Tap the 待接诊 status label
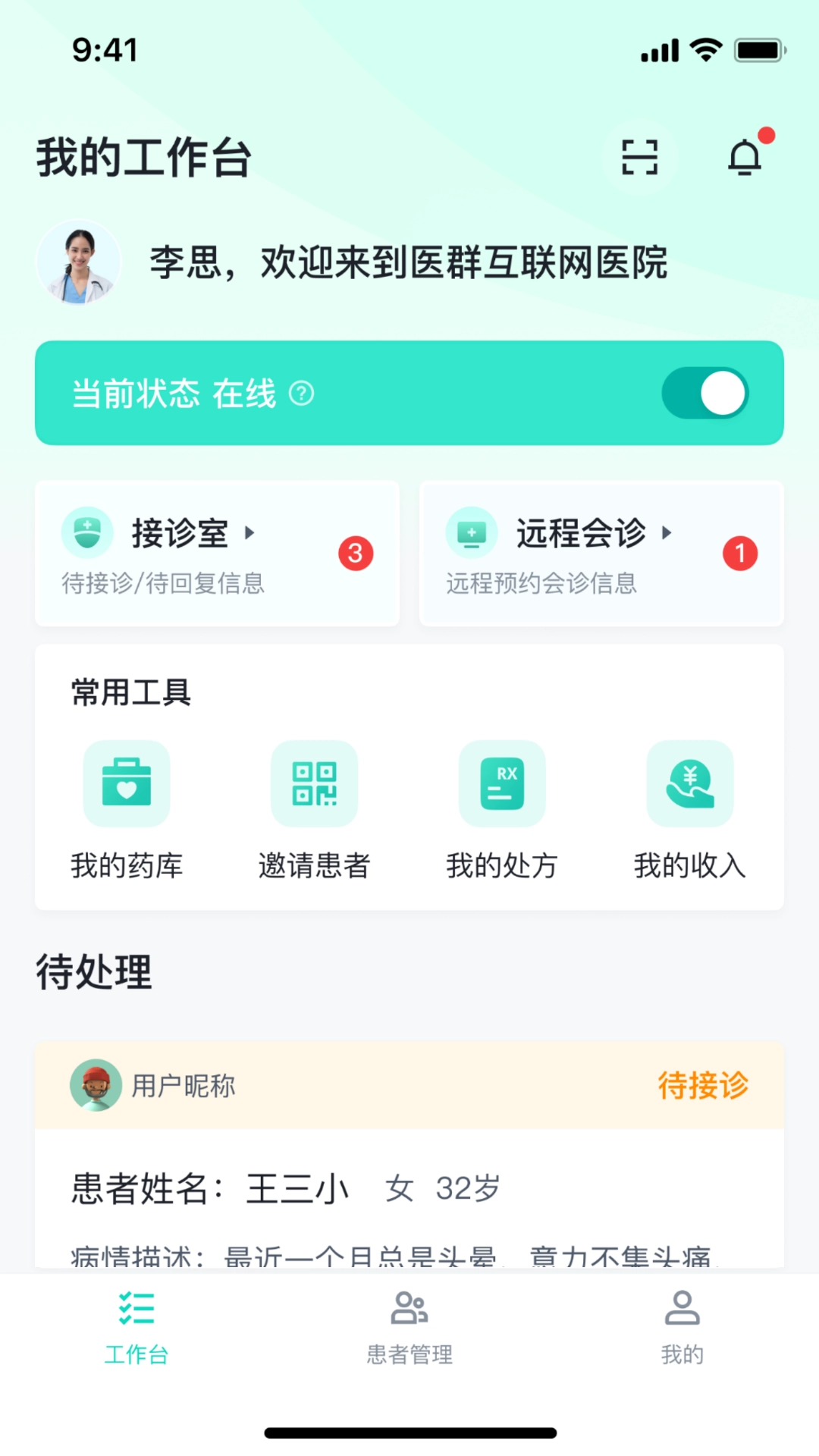Viewport: 819px width, 1456px height. (702, 1085)
